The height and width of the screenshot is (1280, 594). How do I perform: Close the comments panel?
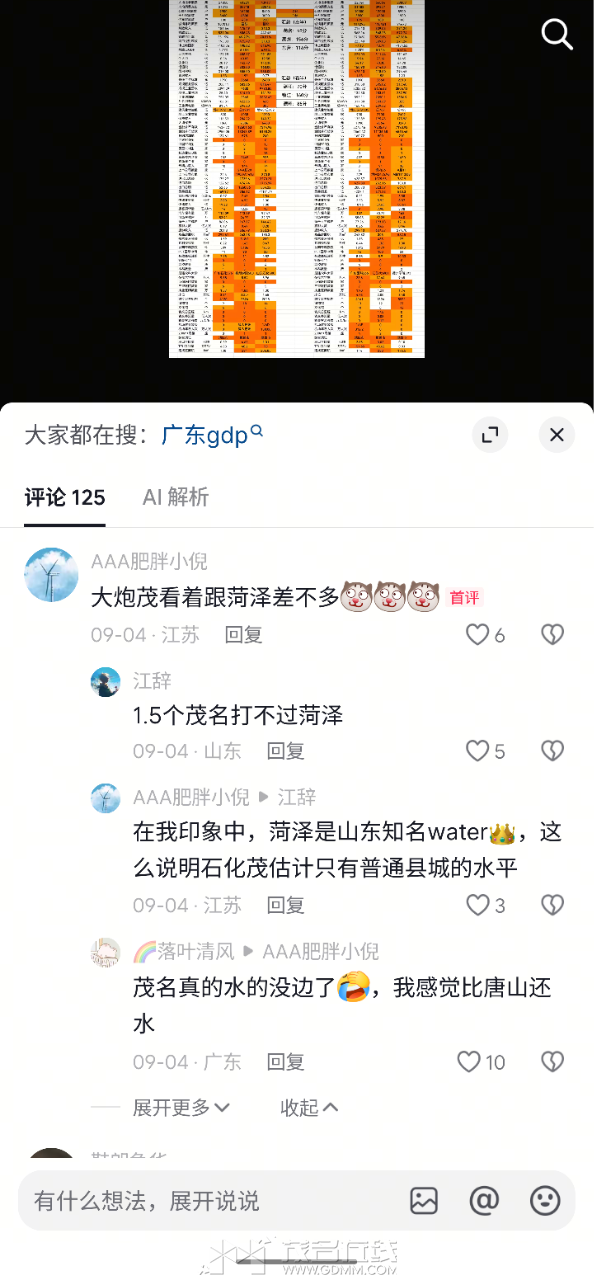click(557, 435)
